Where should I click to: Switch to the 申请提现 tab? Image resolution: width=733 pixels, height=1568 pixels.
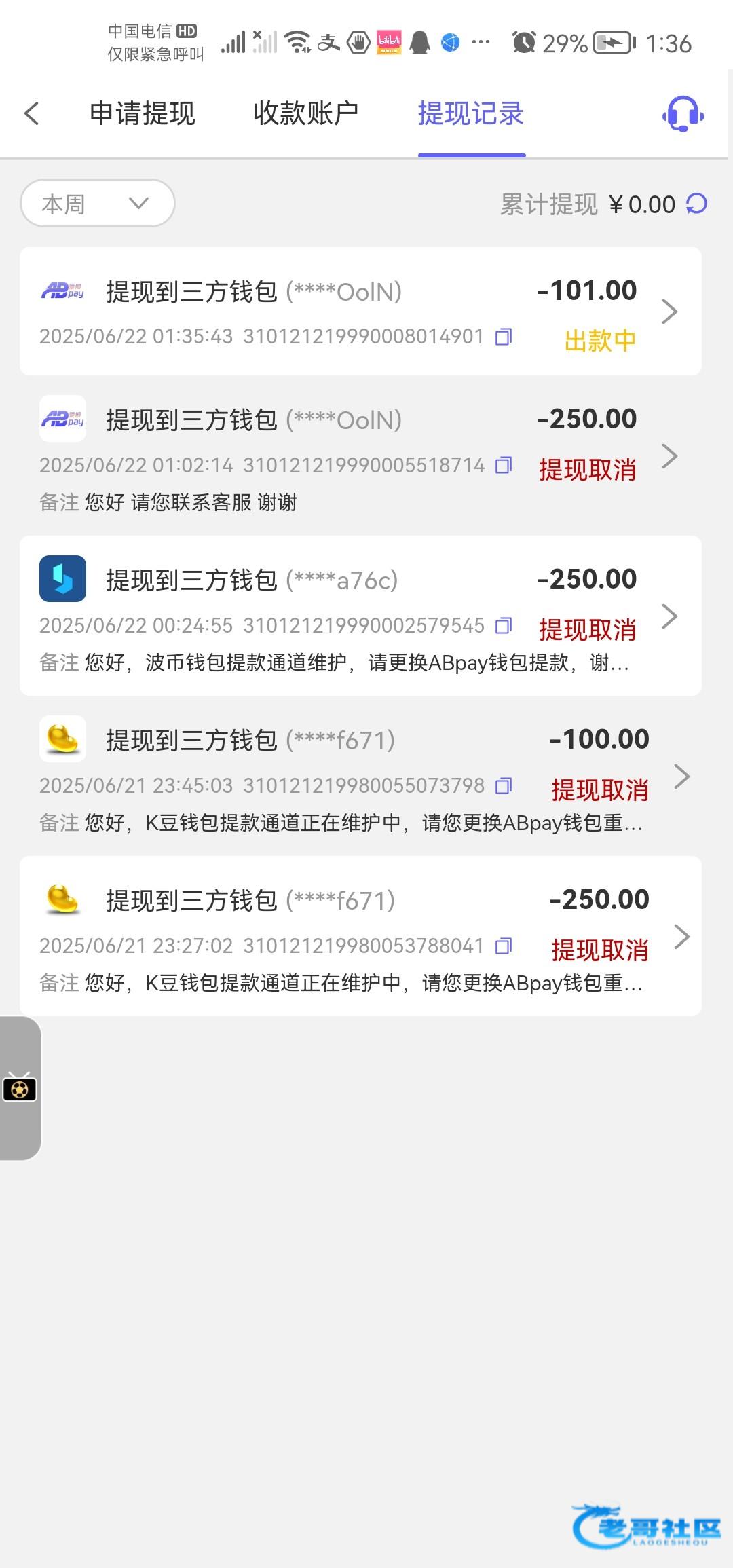coord(143,113)
